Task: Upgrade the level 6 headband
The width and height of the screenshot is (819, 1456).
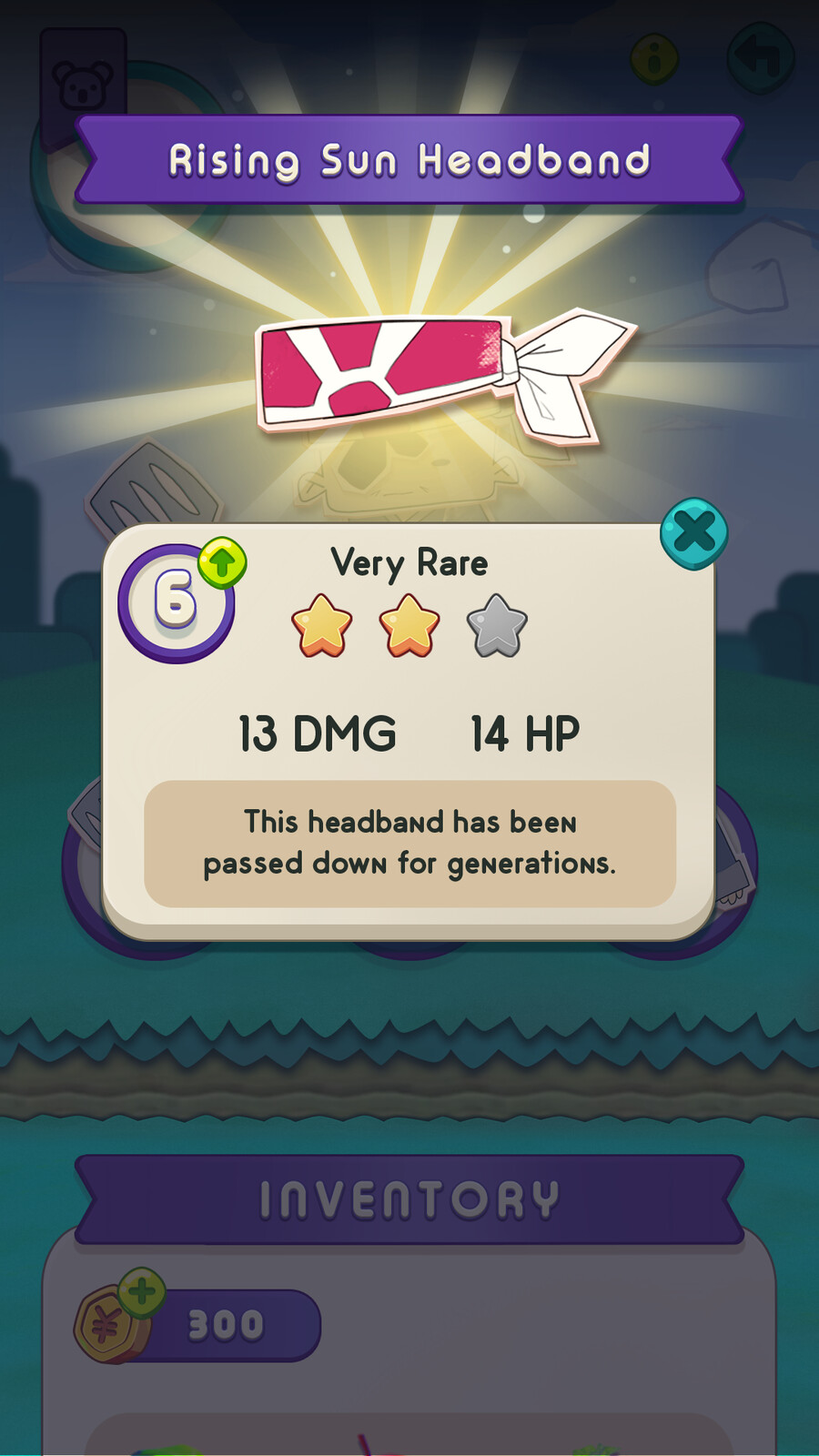Action: coord(222,563)
